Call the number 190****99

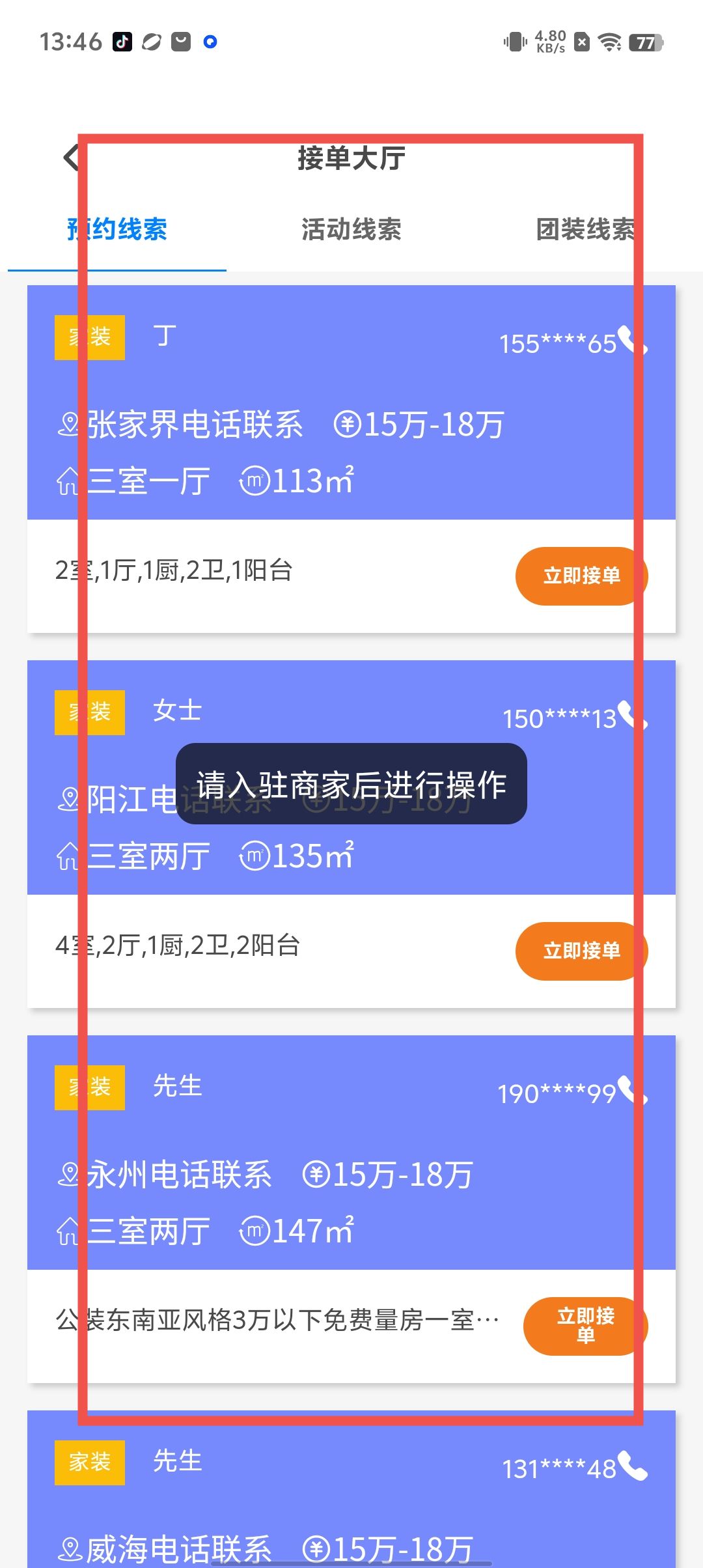coord(633,1091)
